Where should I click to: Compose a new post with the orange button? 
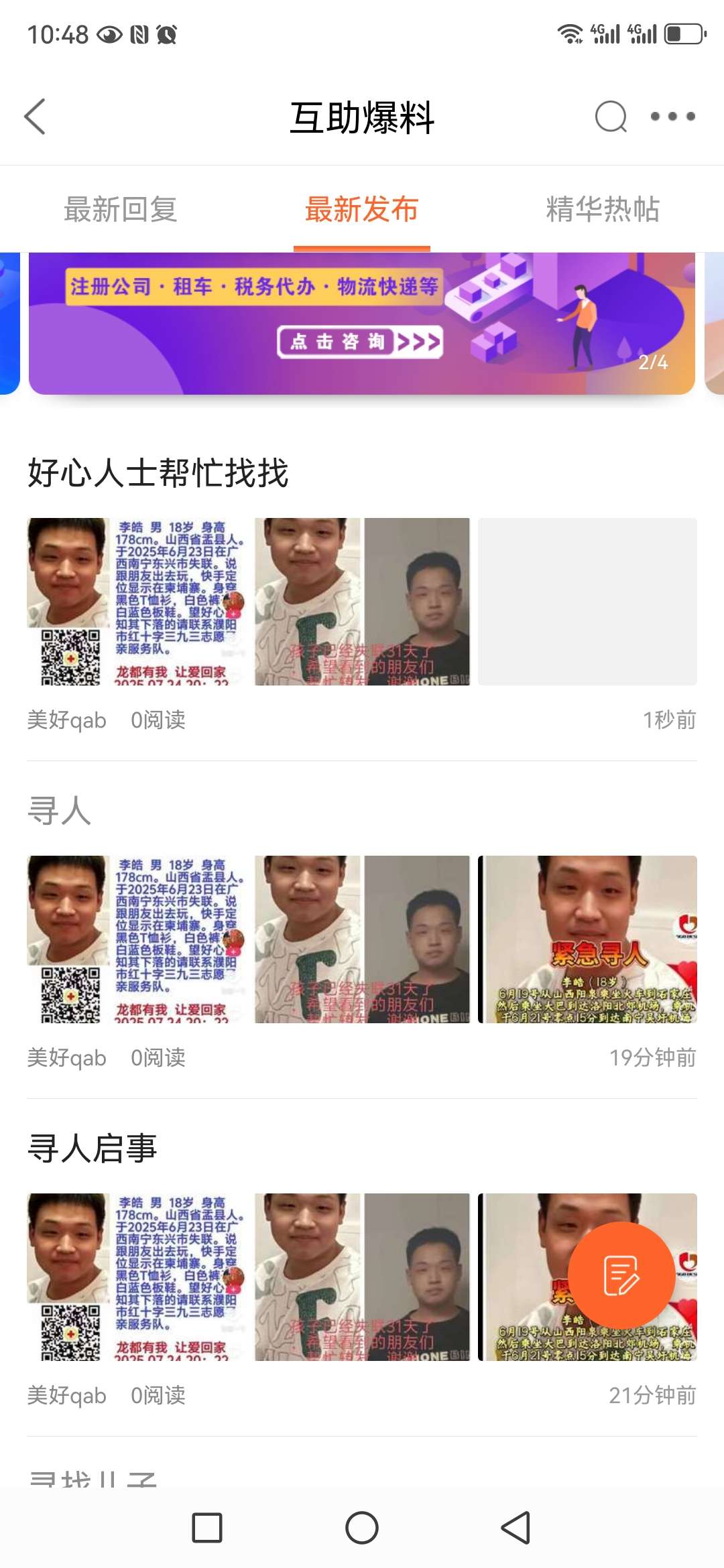pos(621,1275)
